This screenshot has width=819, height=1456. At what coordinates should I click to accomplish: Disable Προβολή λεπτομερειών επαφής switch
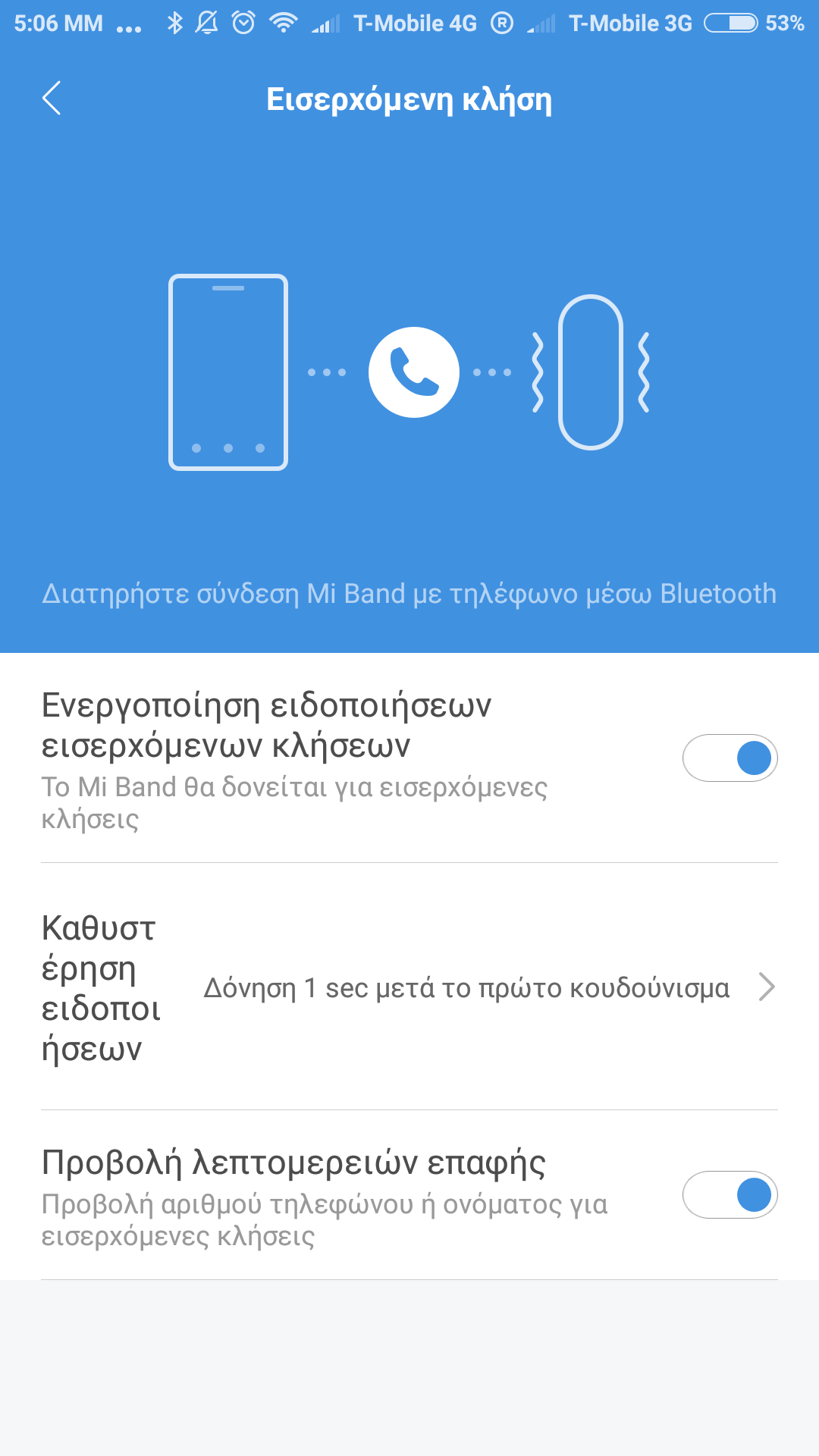(x=730, y=1194)
